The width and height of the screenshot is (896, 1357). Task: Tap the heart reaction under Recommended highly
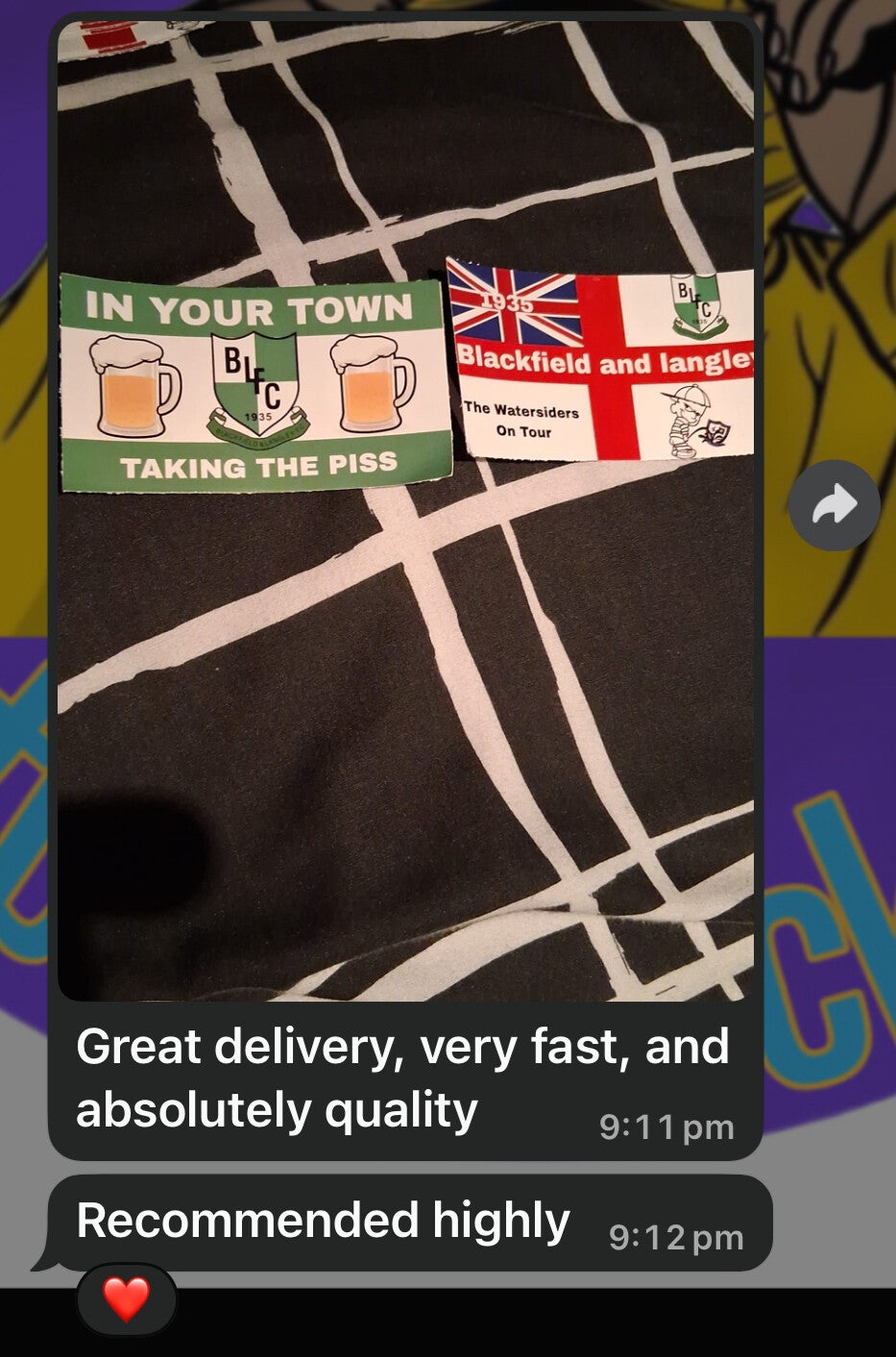127,1299
